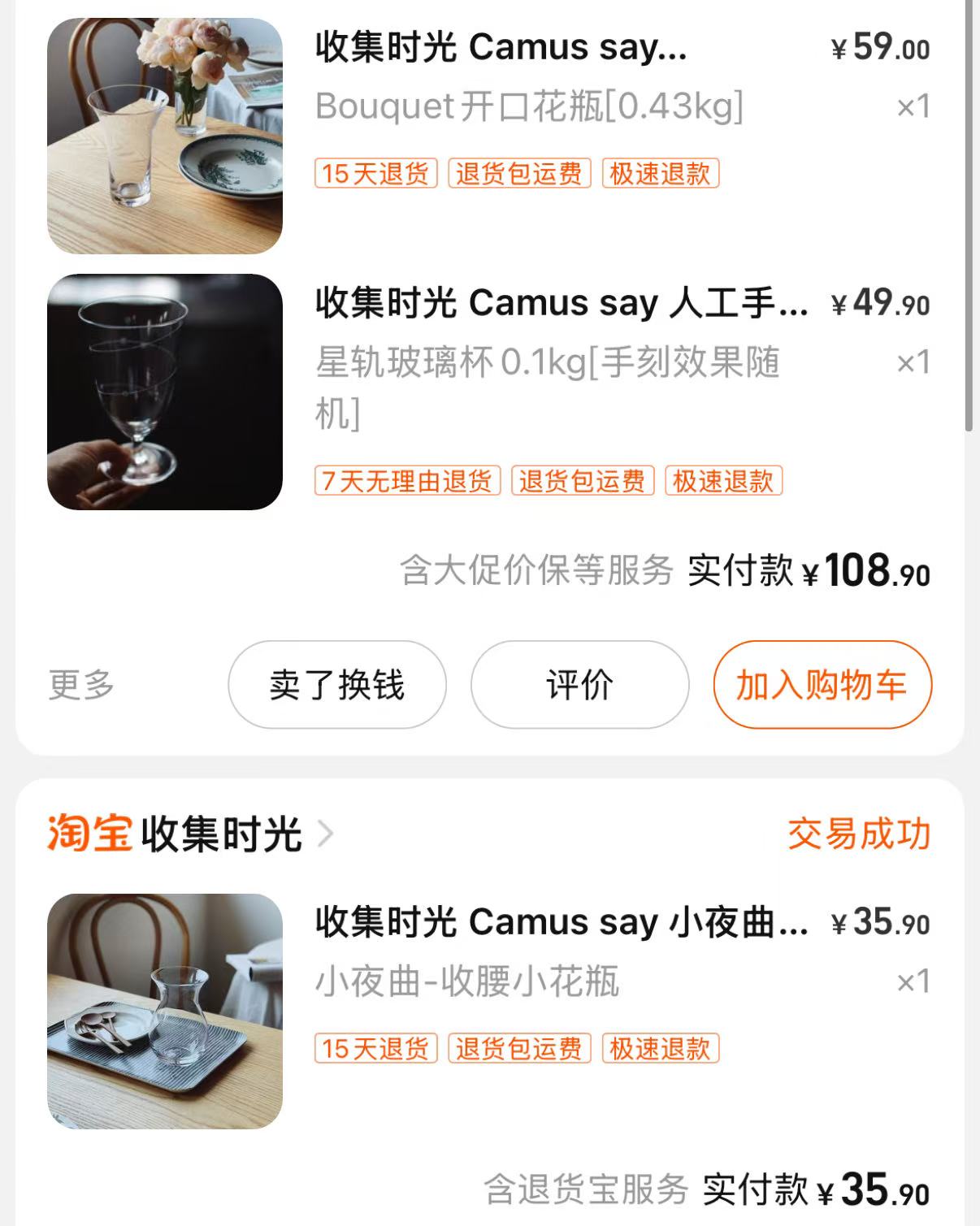The width and height of the screenshot is (980, 1226).
Task: Open 更多 options for the order
Action: tap(81, 685)
